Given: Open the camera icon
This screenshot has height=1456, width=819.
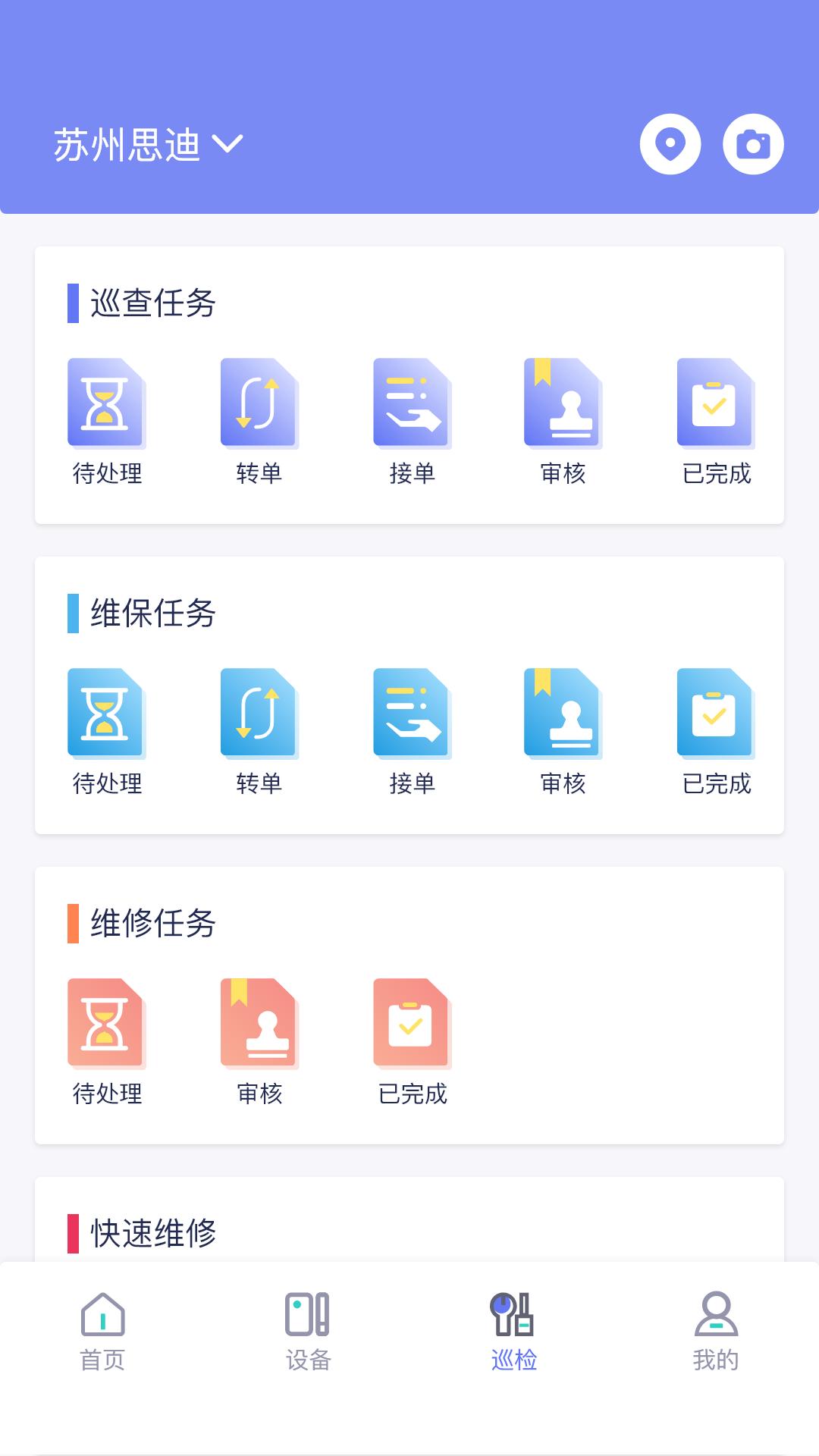Looking at the screenshot, I should click(752, 144).
